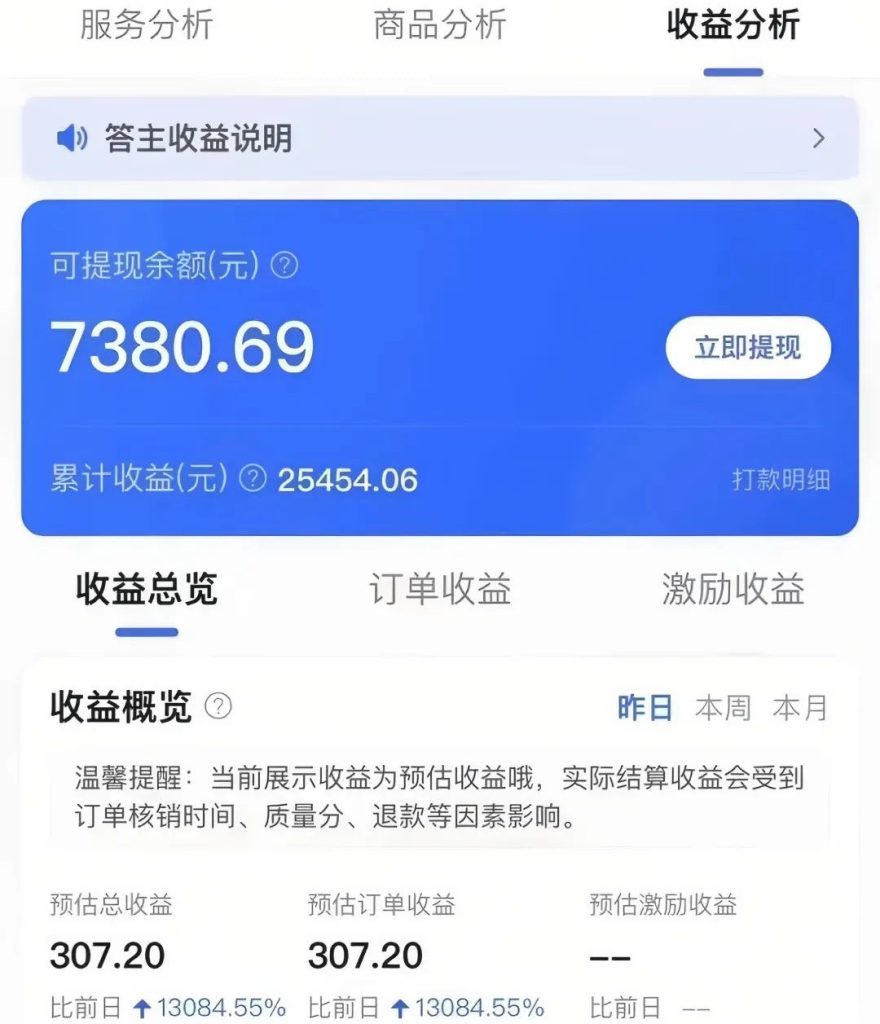Switch the overview to 本月
880x1024 pixels.
click(x=800, y=708)
